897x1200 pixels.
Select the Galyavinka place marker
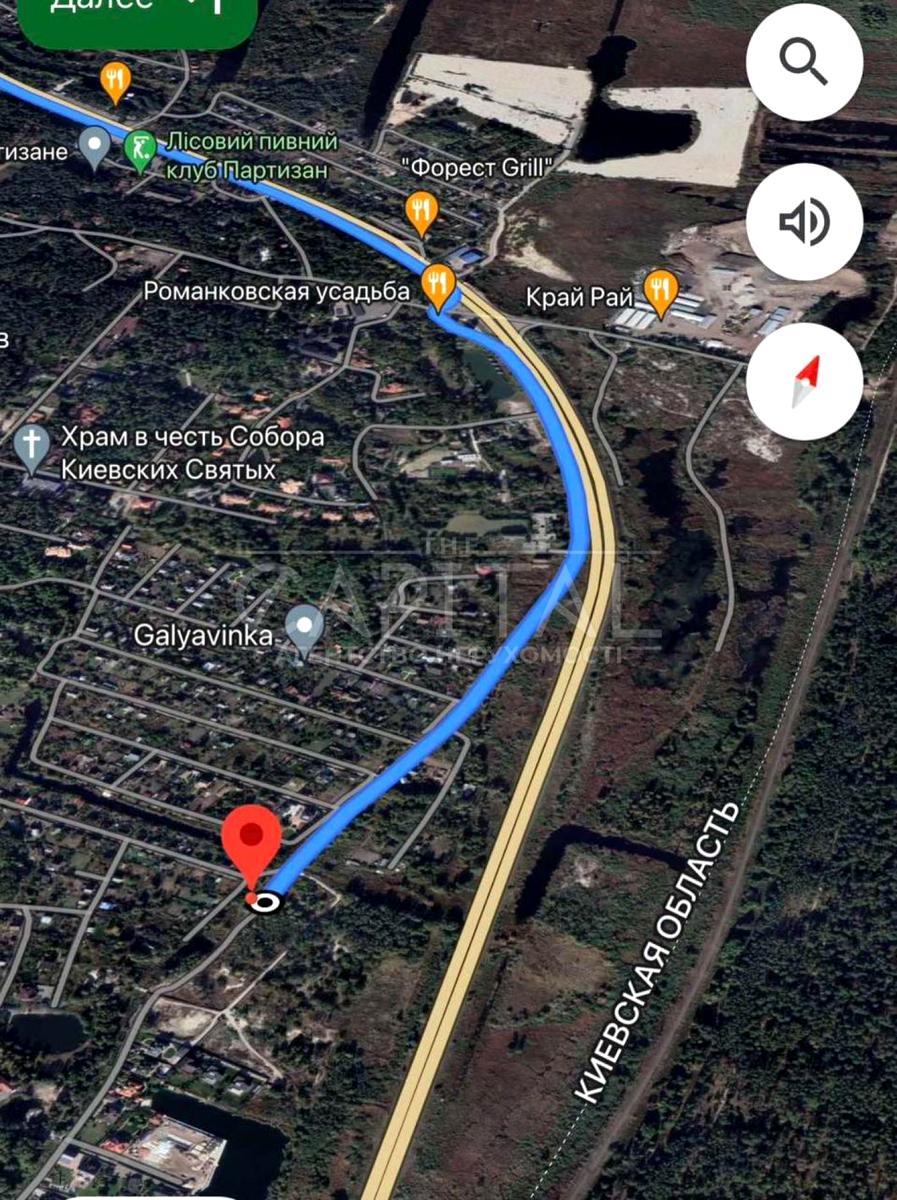[x=304, y=627]
